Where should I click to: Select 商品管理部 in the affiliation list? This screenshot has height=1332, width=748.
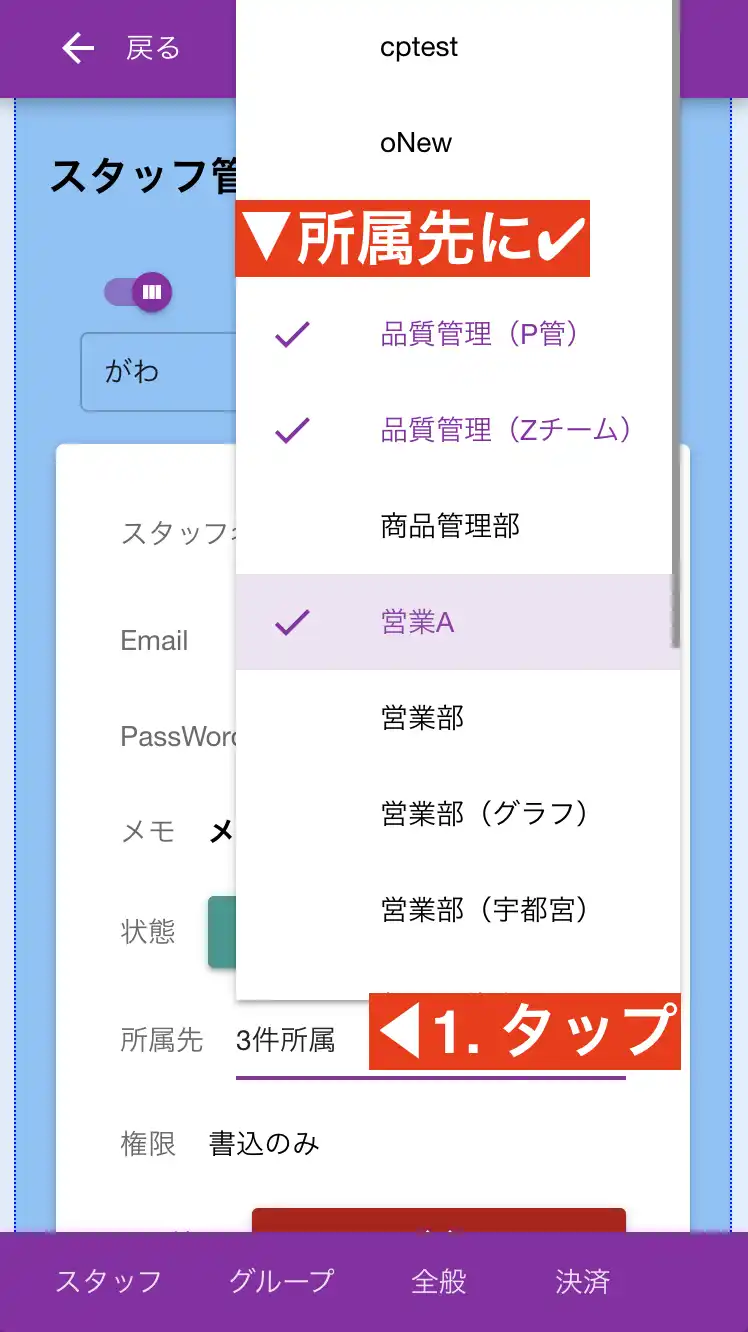(449, 526)
